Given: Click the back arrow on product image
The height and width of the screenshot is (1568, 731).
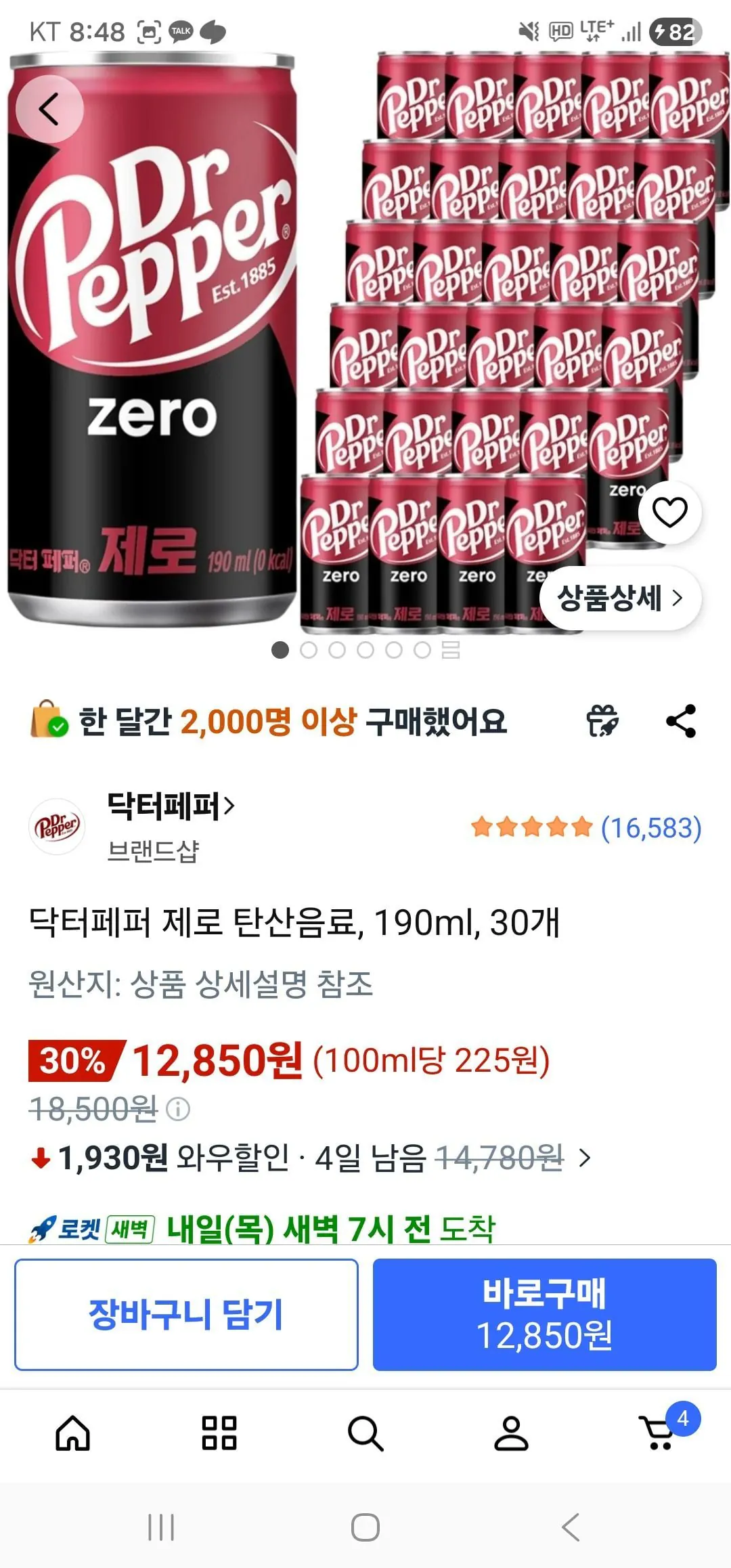Looking at the screenshot, I should (x=51, y=108).
